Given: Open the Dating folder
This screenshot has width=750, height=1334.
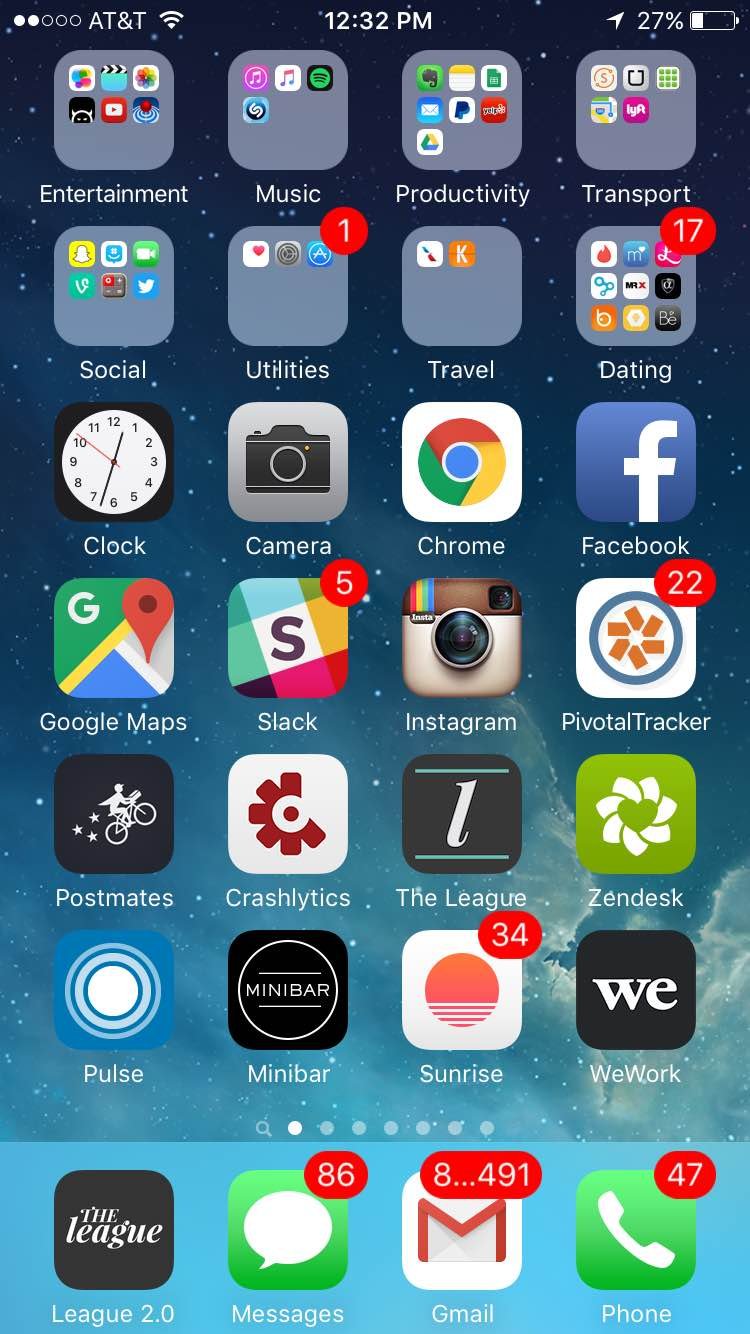Looking at the screenshot, I should (635, 286).
